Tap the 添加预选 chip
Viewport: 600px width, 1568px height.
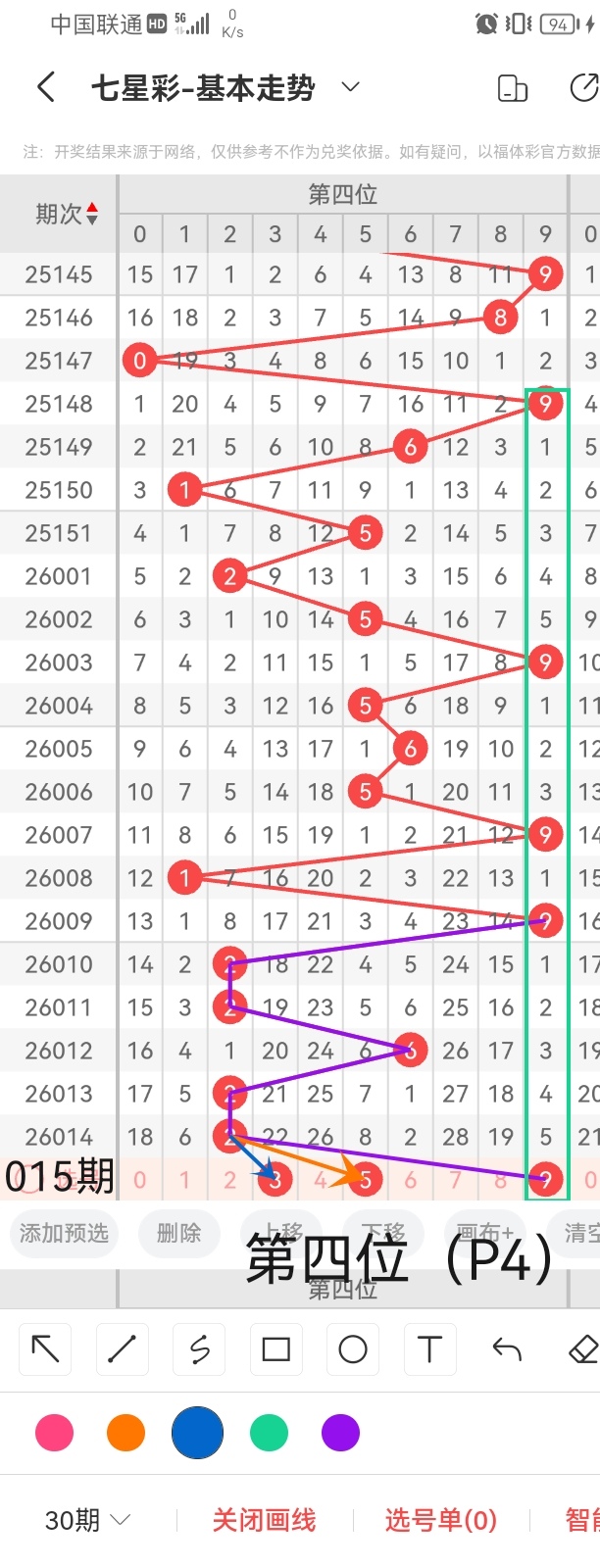[64, 1233]
